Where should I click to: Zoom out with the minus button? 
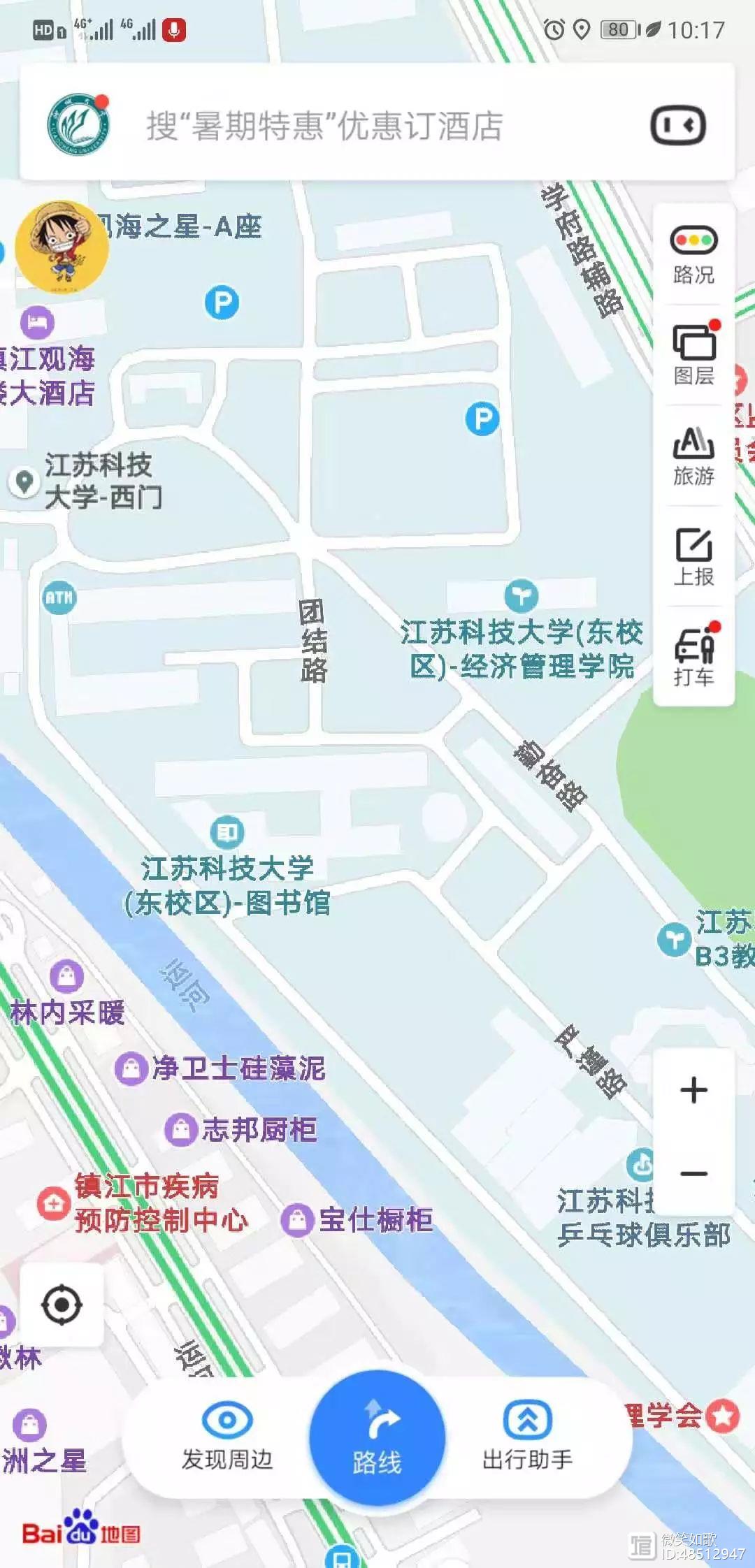[x=693, y=1174]
